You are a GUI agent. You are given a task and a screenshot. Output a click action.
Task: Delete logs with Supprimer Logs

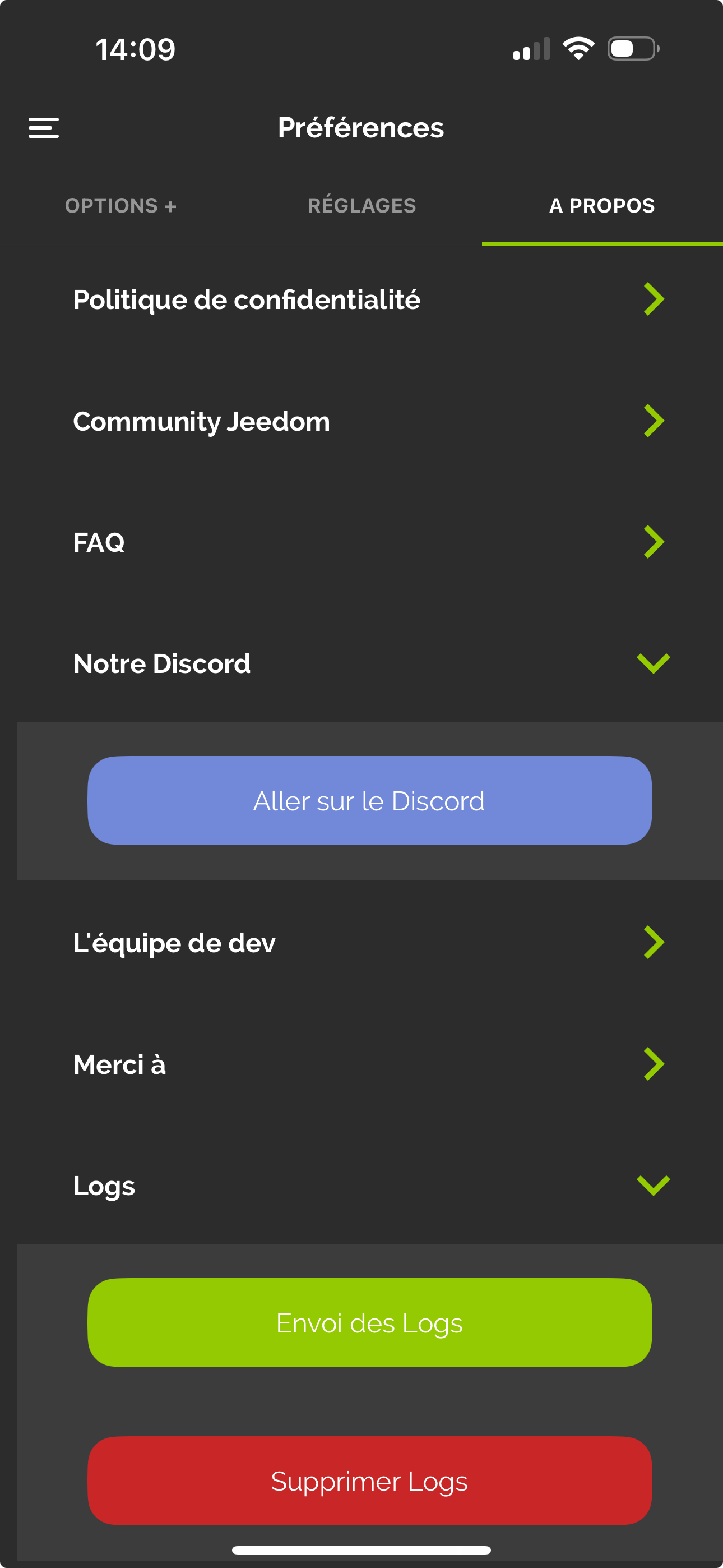(x=369, y=1481)
